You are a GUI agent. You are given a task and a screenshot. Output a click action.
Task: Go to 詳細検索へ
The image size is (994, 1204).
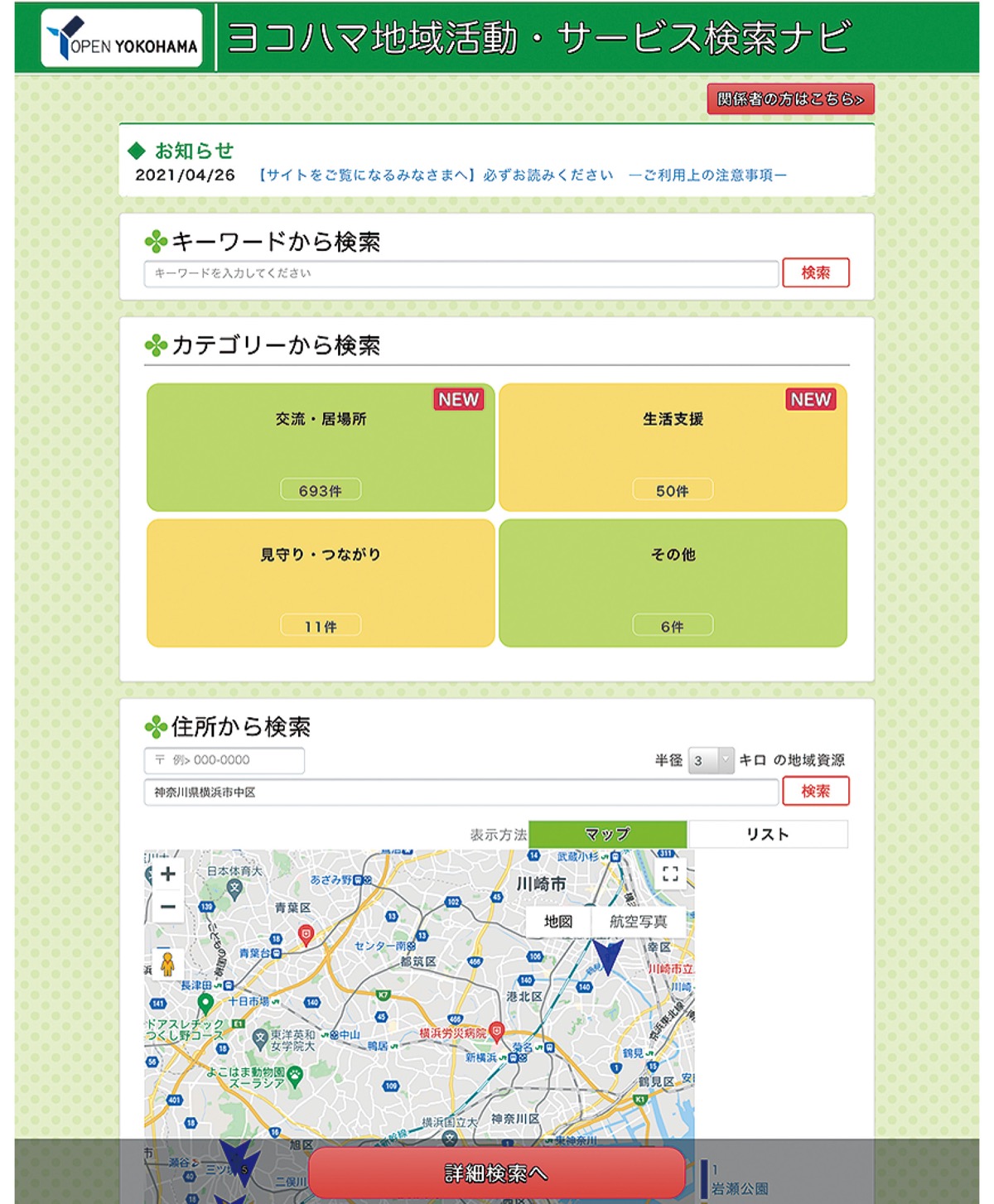(x=496, y=1173)
